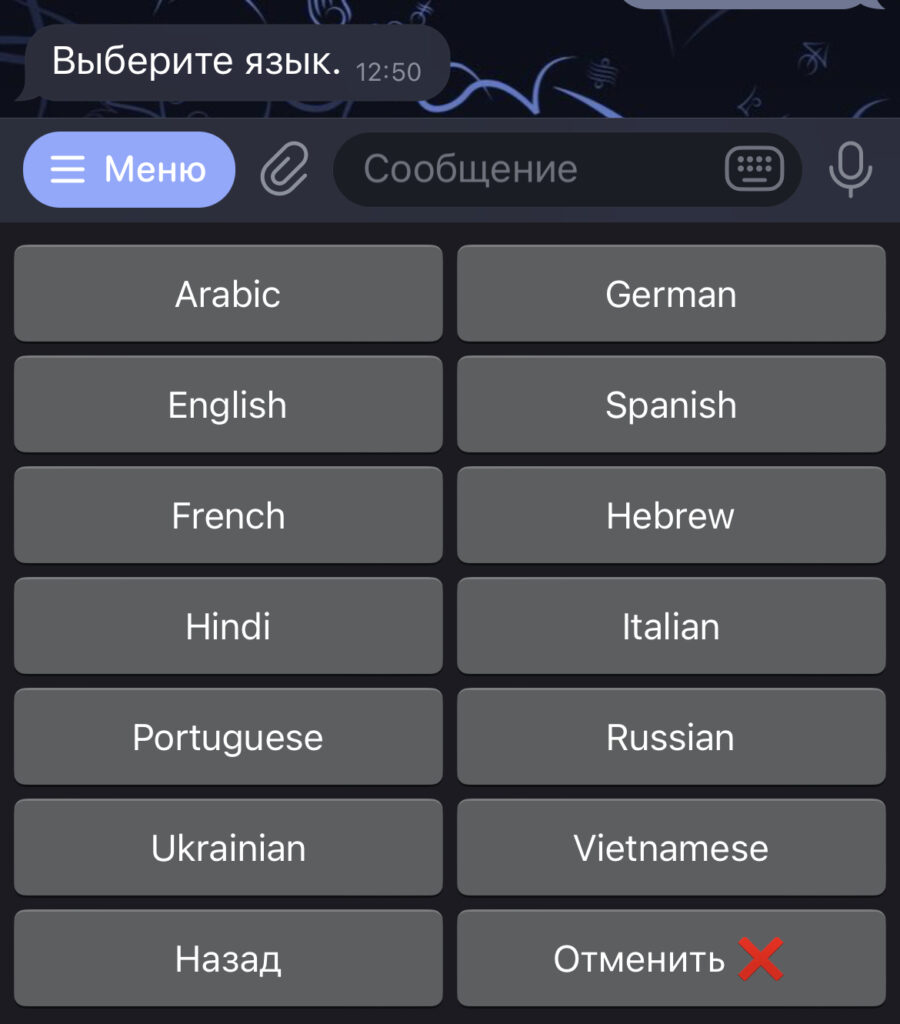This screenshot has width=900, height=1024.
Task: Select Spanish language button
Action: coord(671,405)
